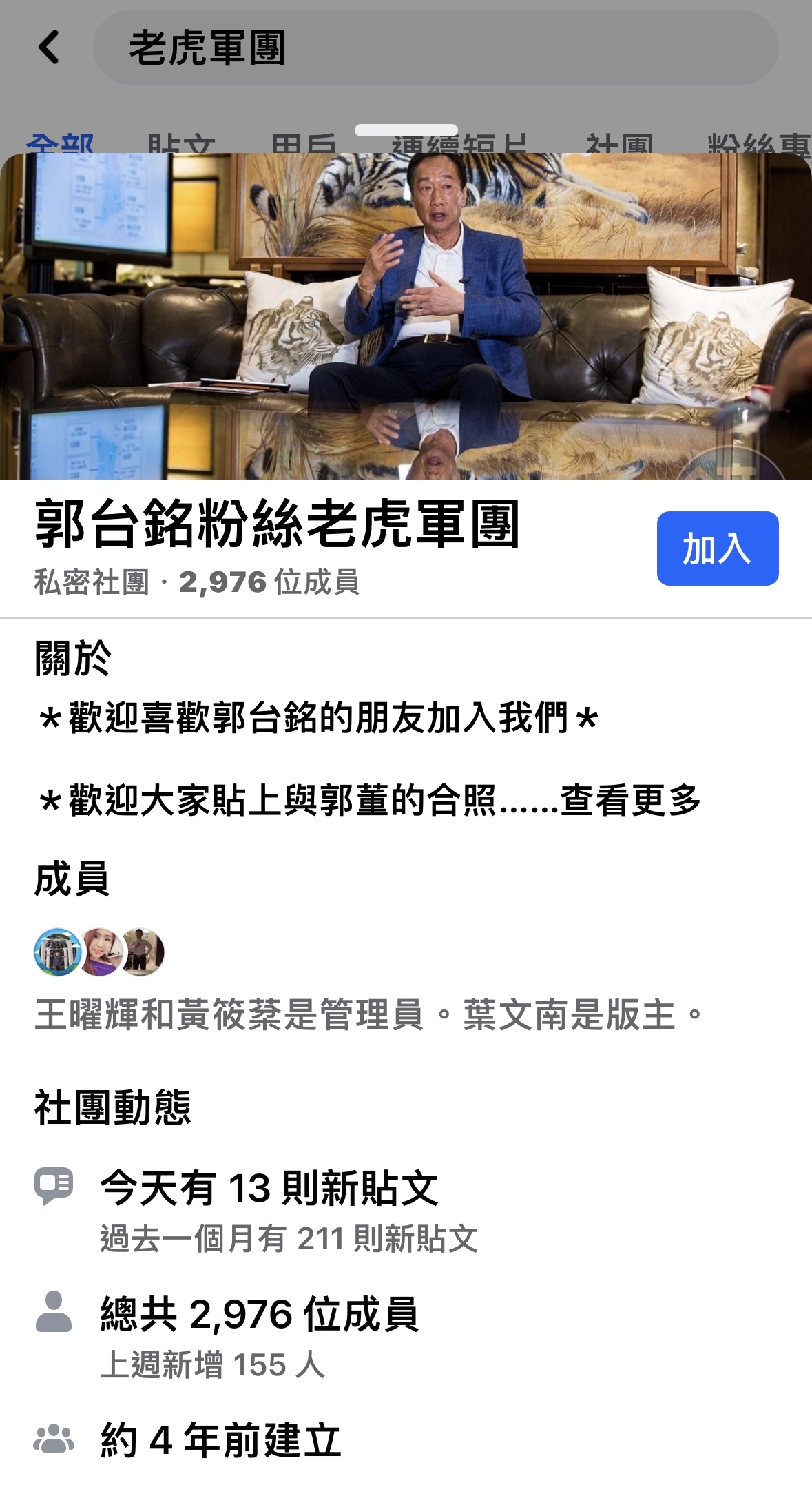The height and width of the screenshot is (1487, 812).
Task: Open the search box showing 老虎軍團
Action: (x=435, y=48)
